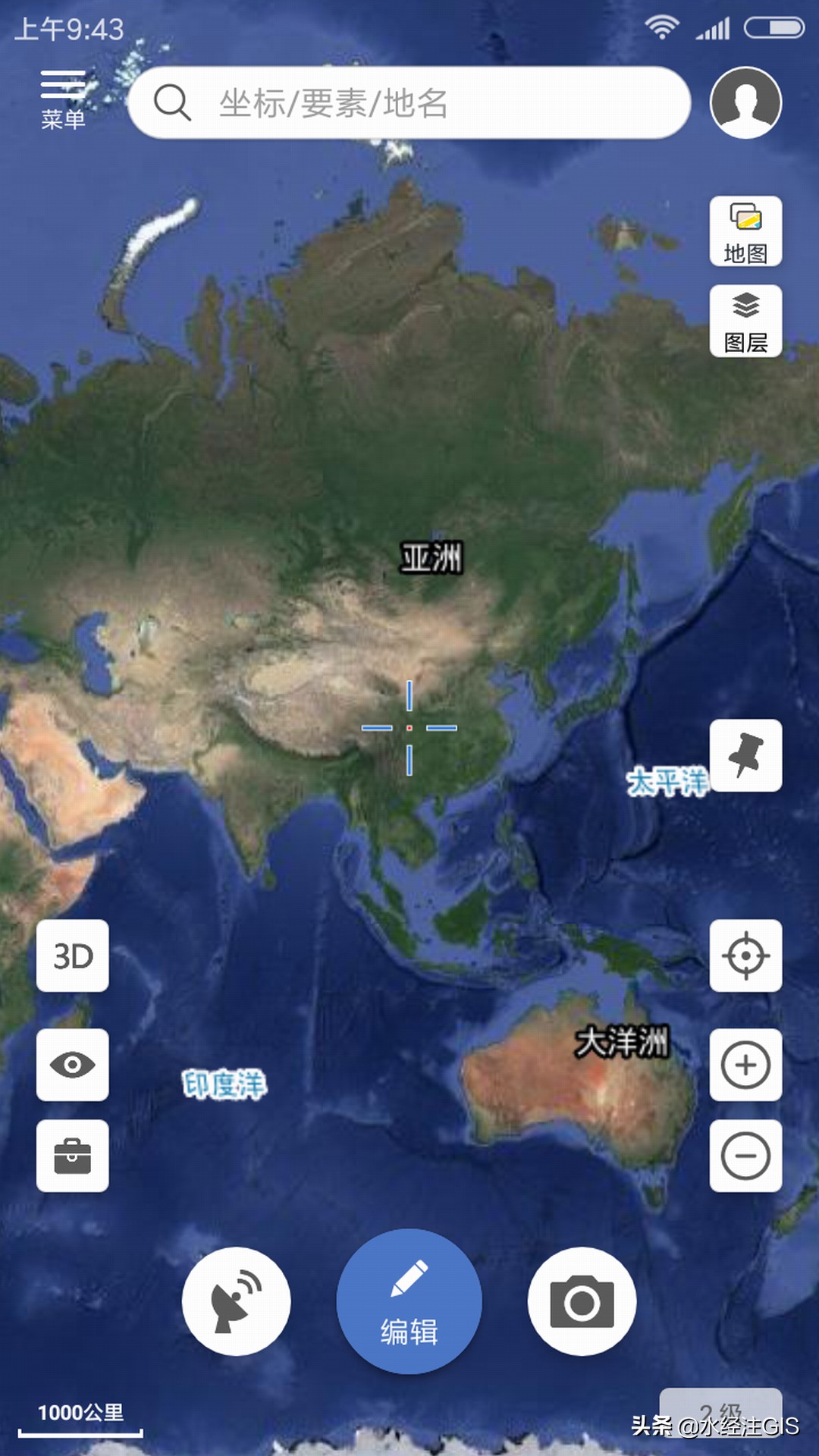Image resolution: width=819 pixels, height=1456 pixels.
Task: Tap the search magnifier icon
Action: point(173,103)
